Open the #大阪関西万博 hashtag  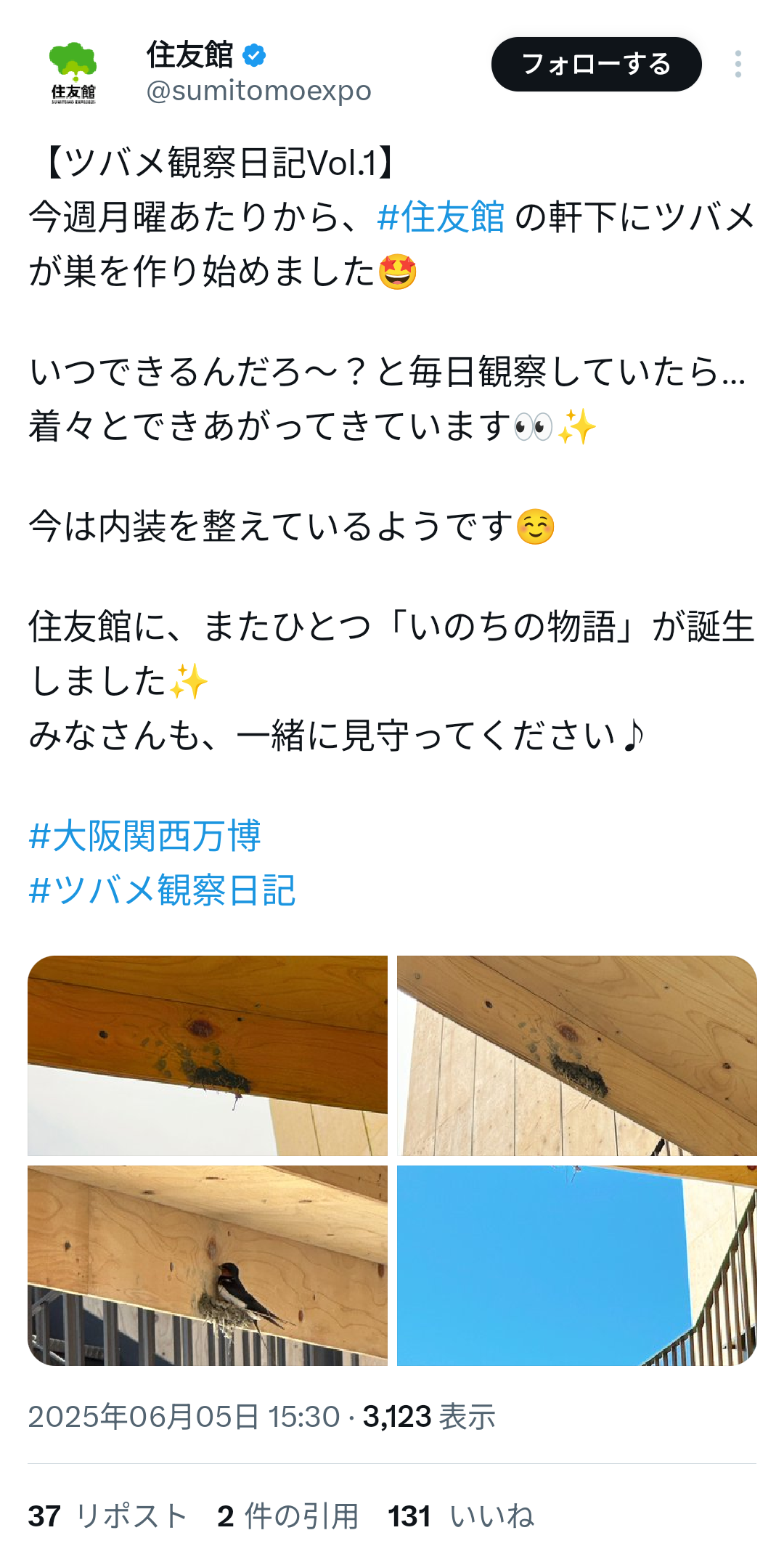tap(144, 836)
